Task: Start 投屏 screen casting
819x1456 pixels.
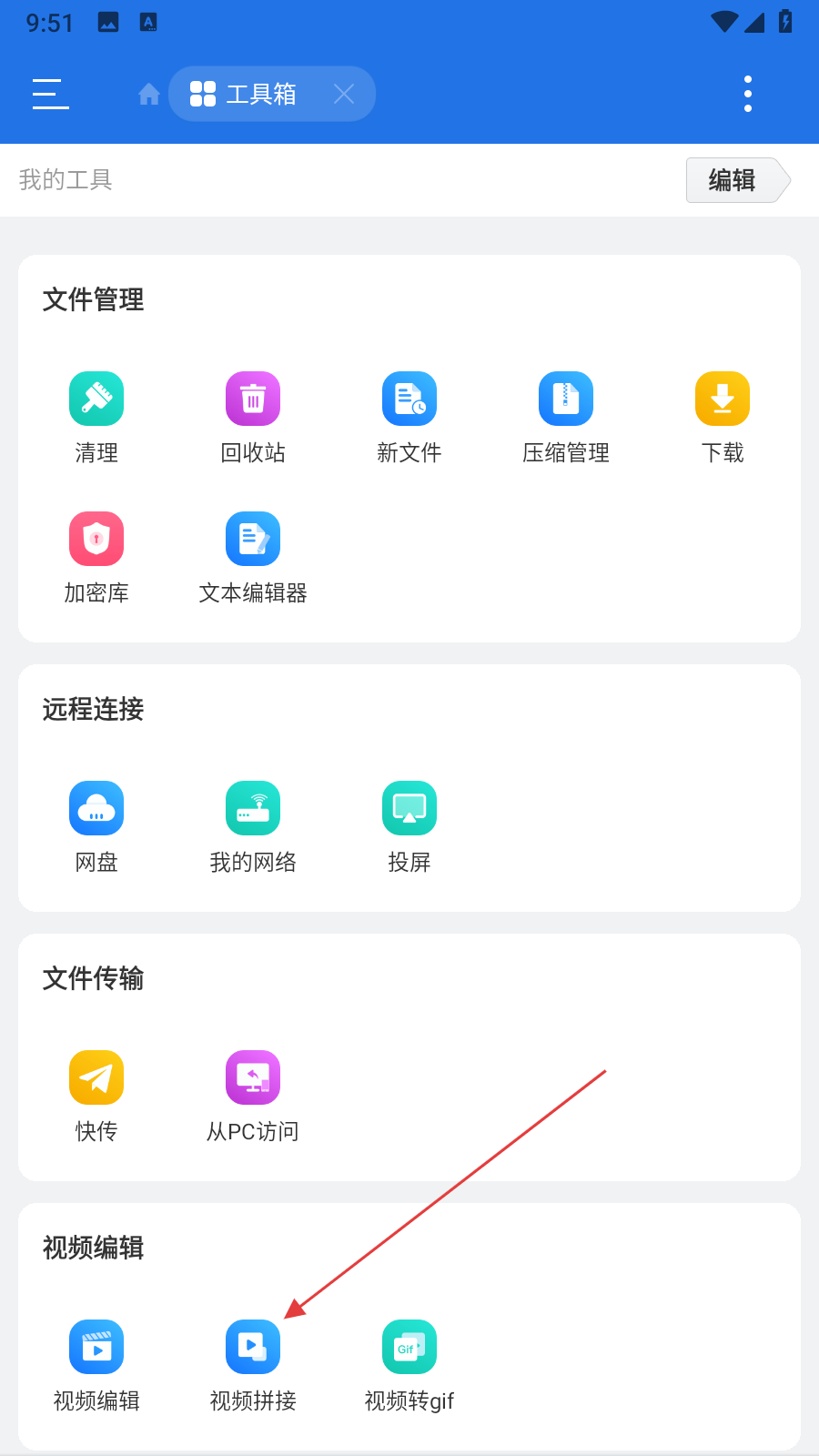Action: coord(409,809)
